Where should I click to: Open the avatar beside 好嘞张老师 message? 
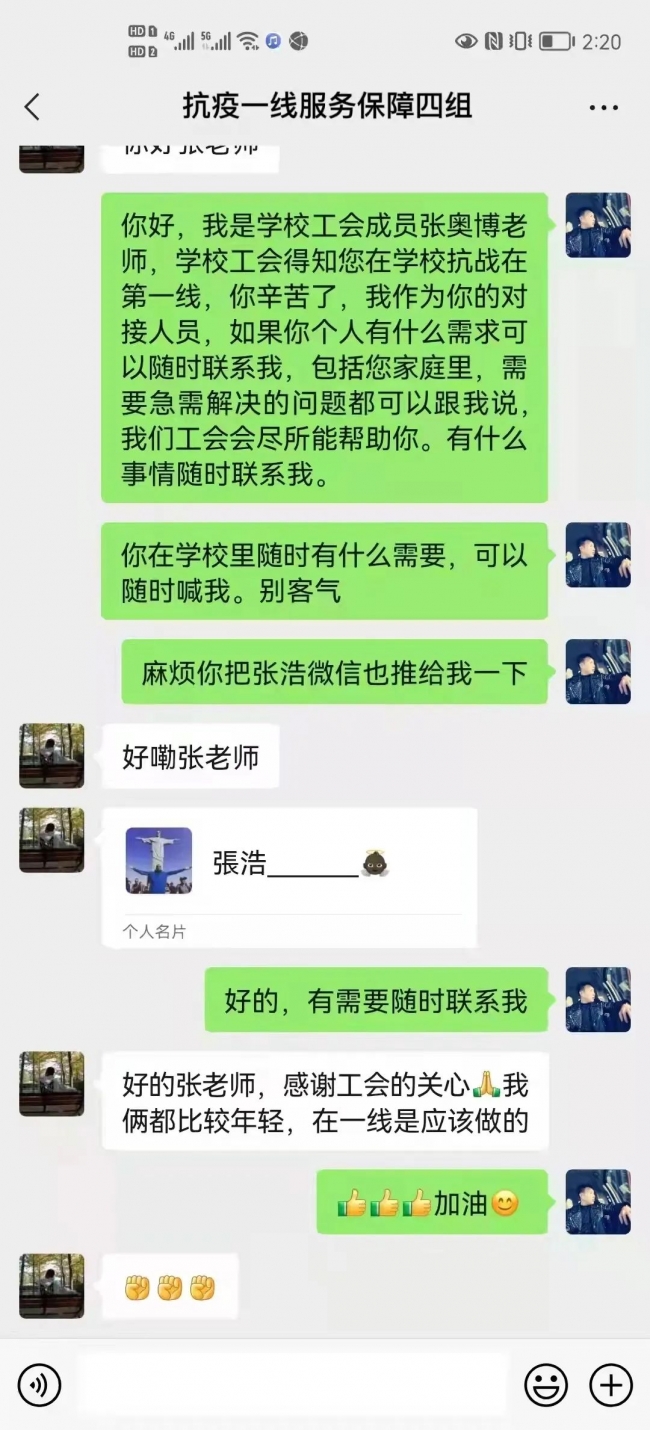click(x=52, y=756)
